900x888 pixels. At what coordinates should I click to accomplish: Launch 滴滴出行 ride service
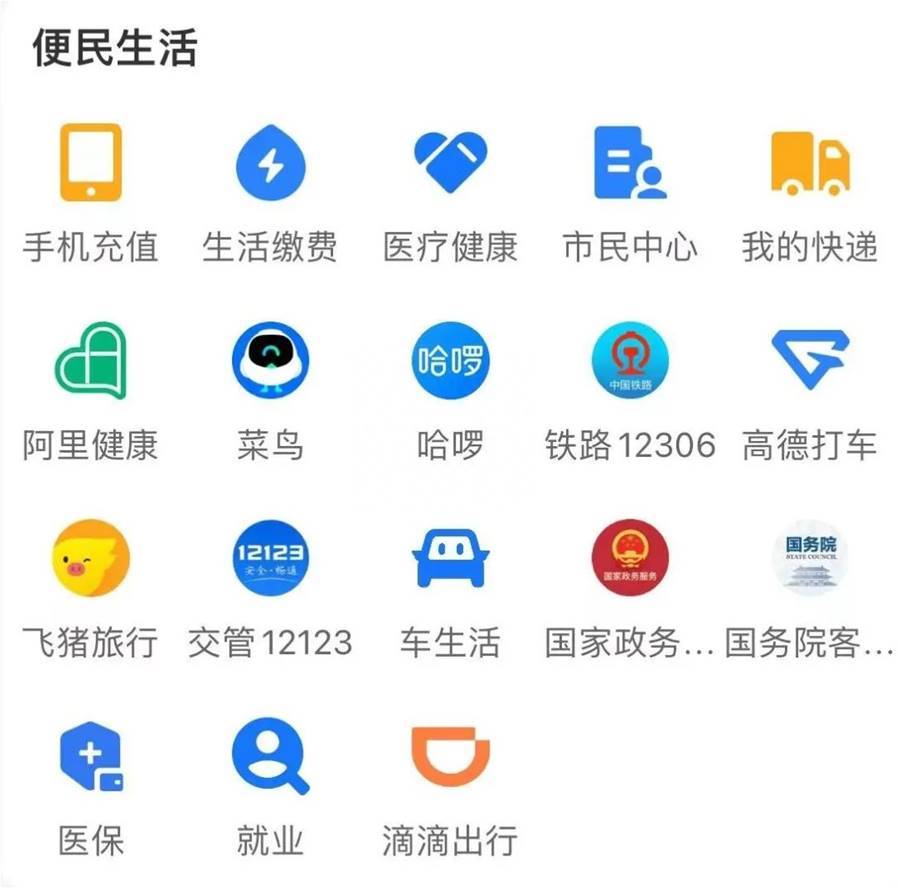(x=450, y=757)
